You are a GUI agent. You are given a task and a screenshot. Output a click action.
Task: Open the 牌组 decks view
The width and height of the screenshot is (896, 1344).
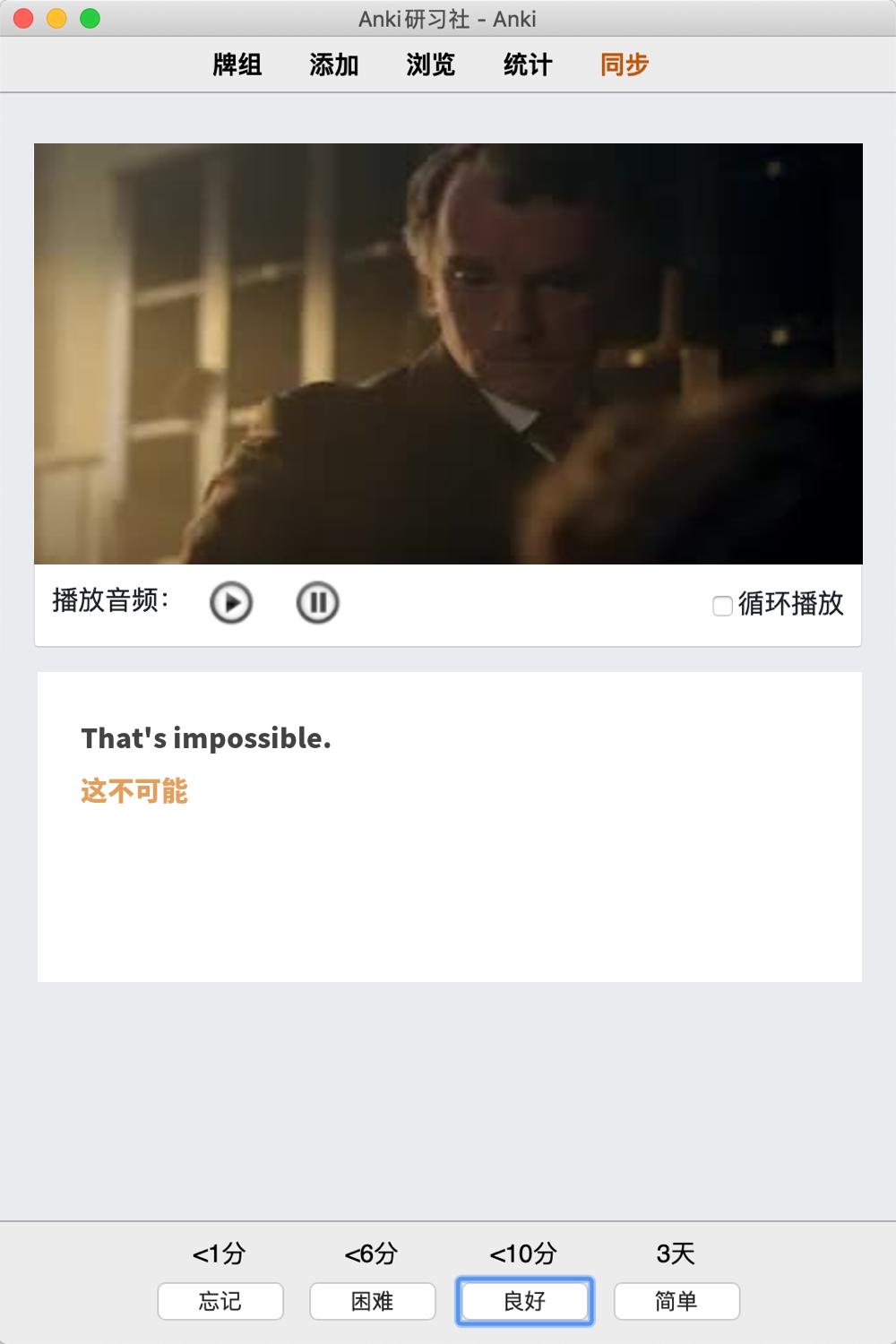pyautogui.click(x=237, y=65)
